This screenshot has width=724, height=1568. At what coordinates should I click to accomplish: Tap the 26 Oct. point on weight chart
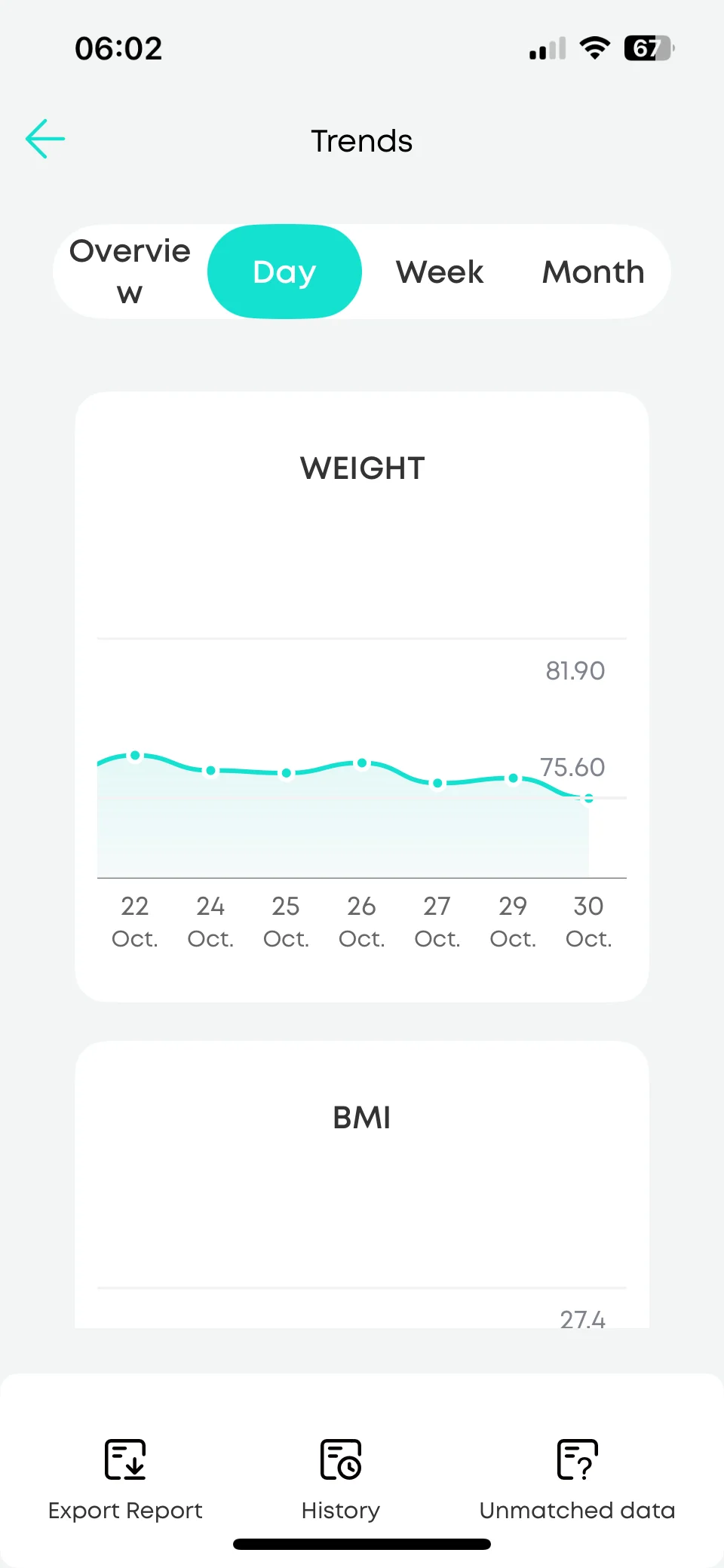tap(362, 763)
